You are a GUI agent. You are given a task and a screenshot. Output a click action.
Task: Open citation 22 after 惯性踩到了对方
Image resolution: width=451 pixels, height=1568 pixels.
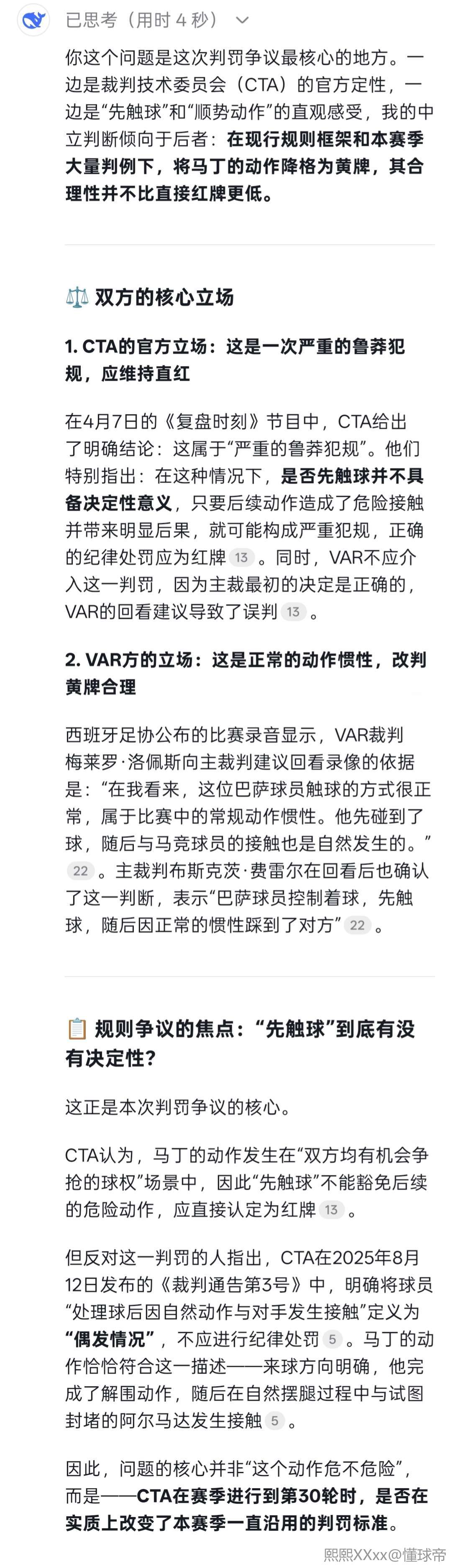(357, 924)
